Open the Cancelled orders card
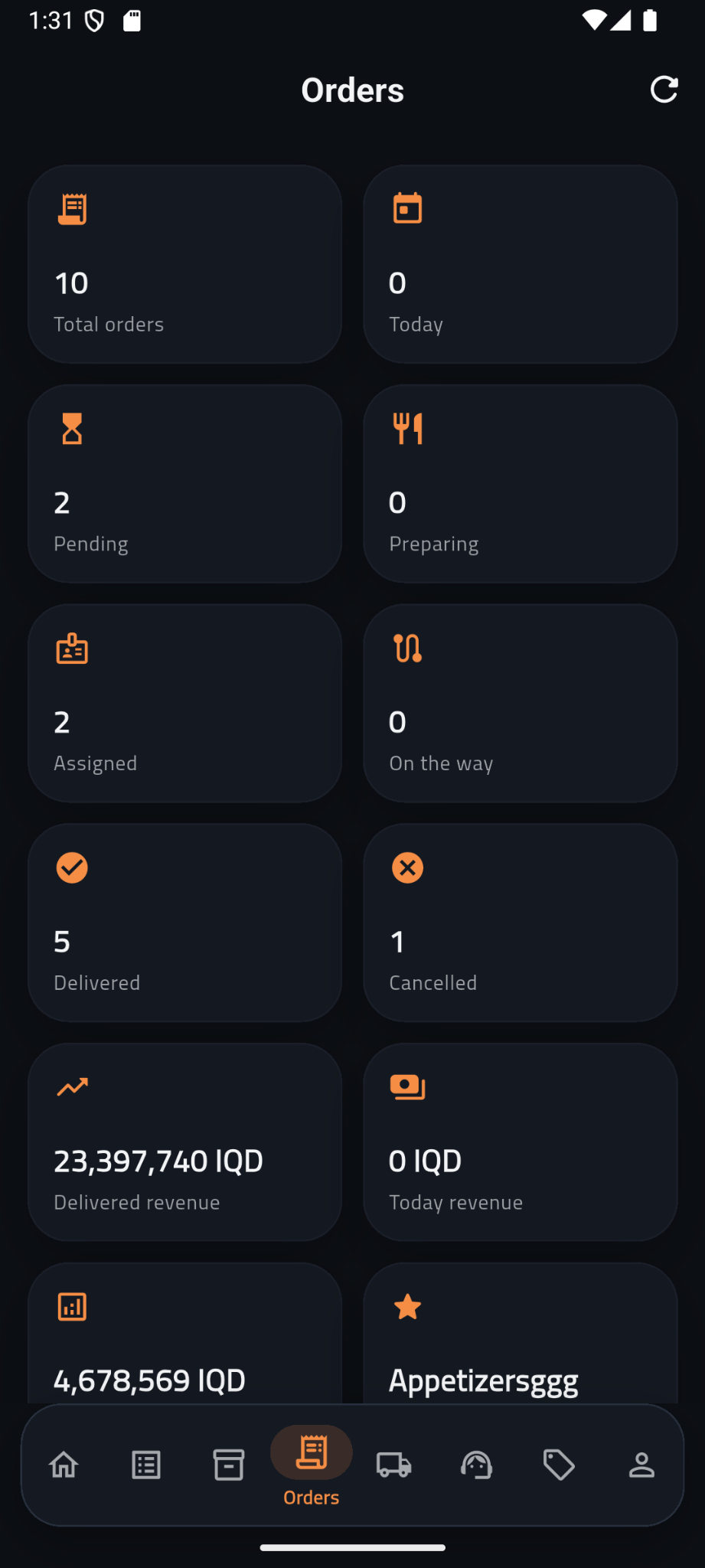The image size is (705, 1568). (x=520, y=923)
